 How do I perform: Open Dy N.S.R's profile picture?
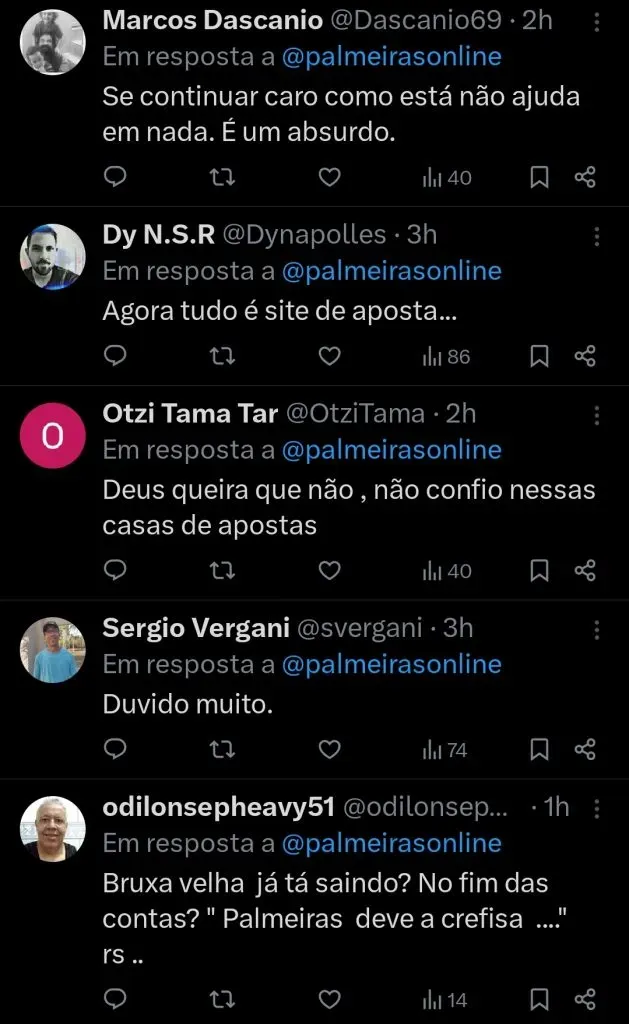[x=53, y=257]
